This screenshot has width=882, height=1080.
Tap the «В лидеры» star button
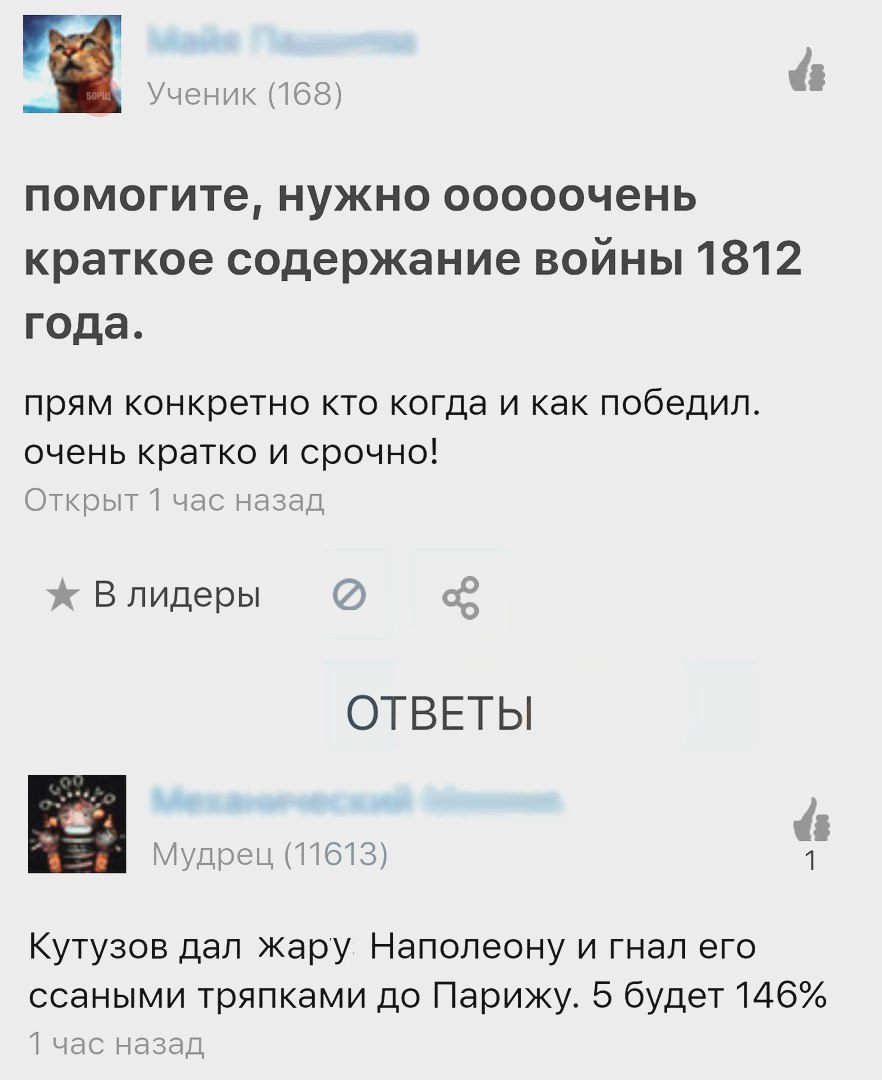pyautogui.click(x=155, y=596)
